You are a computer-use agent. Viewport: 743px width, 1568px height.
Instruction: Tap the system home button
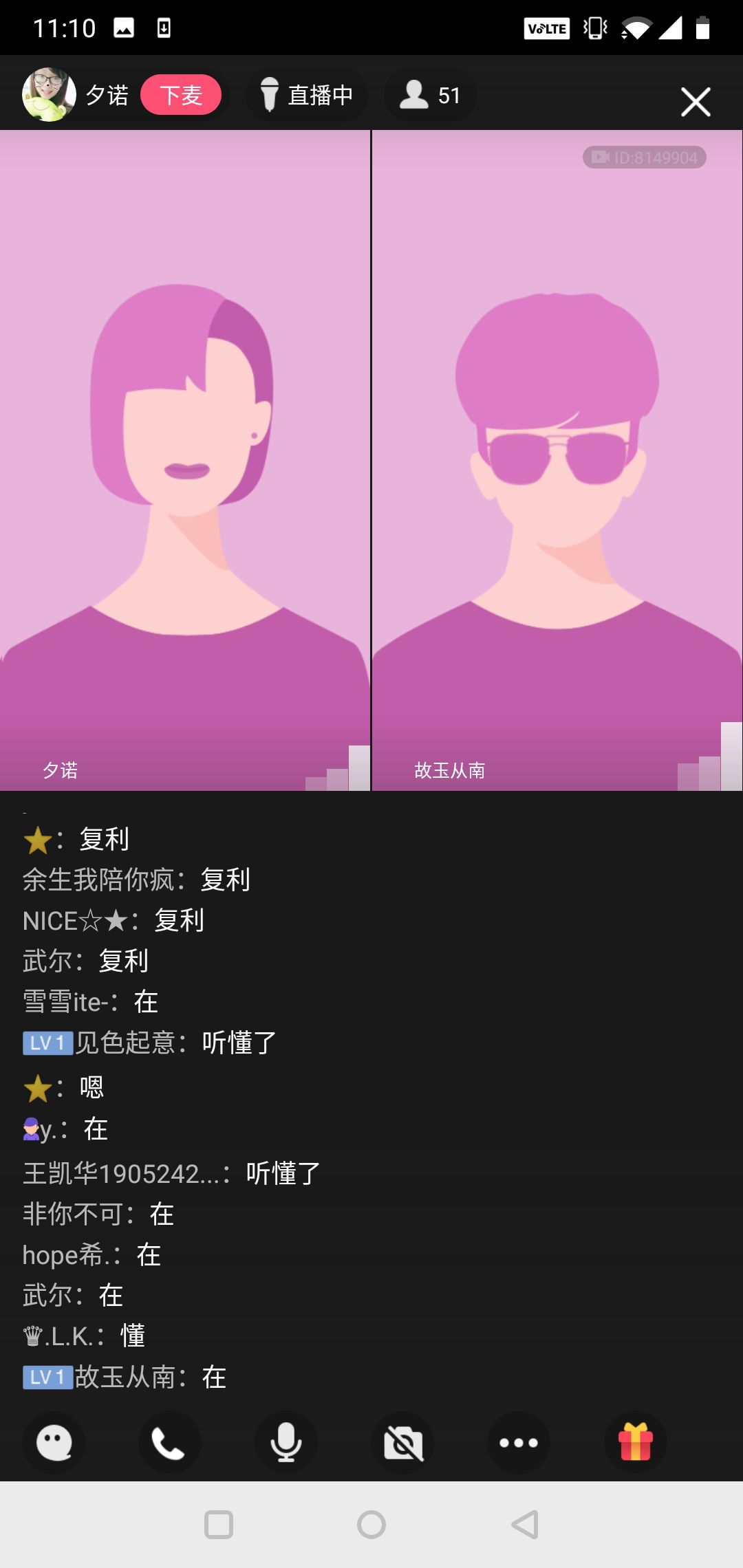click(x=371, y=1525)
